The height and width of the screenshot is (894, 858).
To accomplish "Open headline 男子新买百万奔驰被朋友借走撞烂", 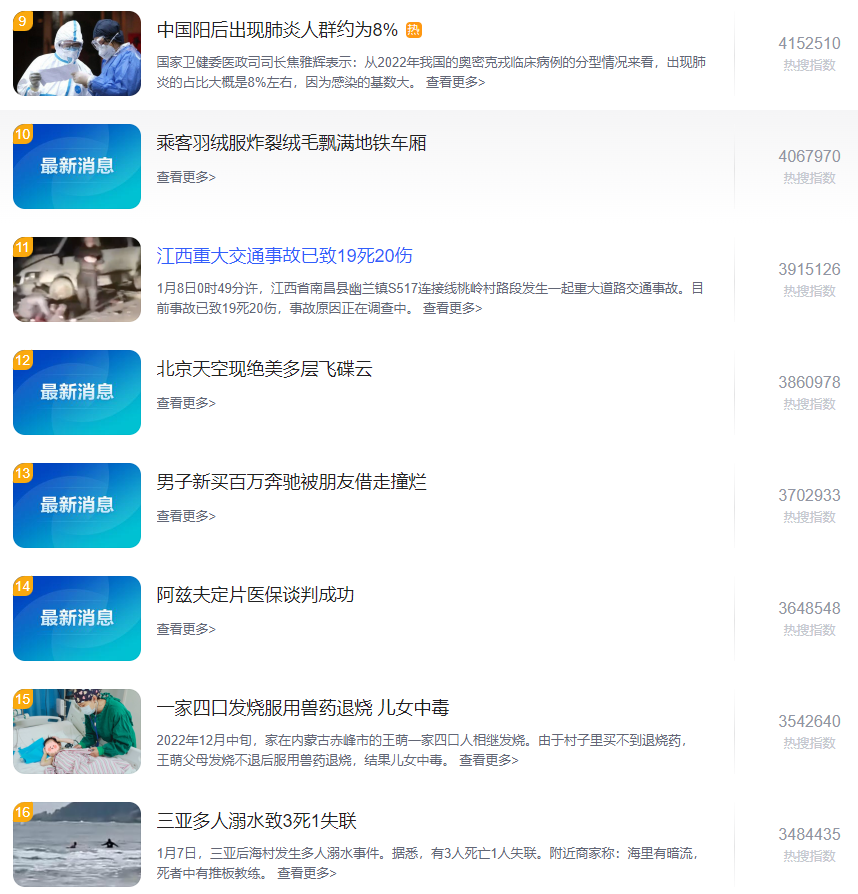I will pyautogui.click(x=291, y=482).
